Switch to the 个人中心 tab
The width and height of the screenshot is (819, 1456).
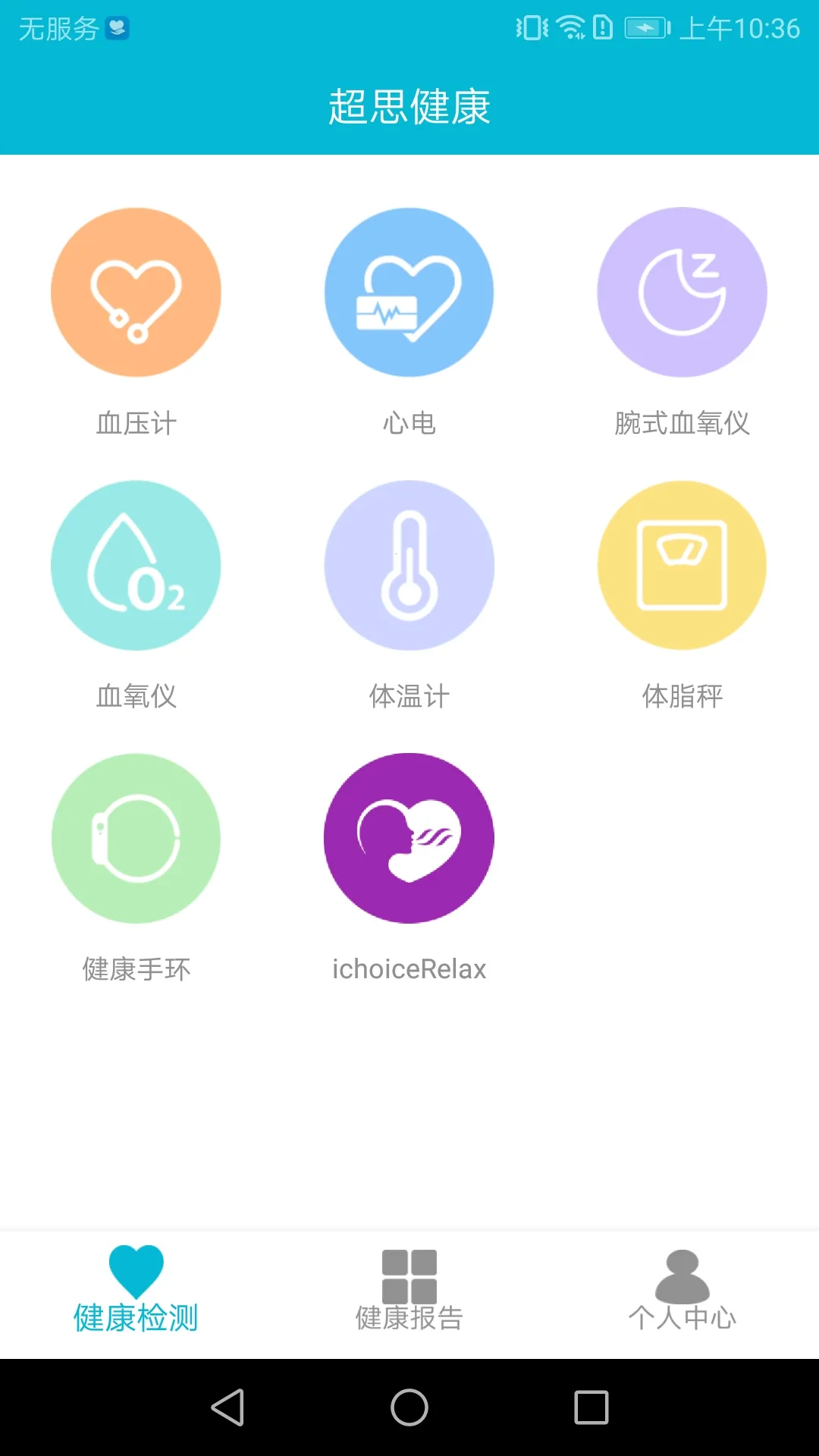pos(682,1289)
